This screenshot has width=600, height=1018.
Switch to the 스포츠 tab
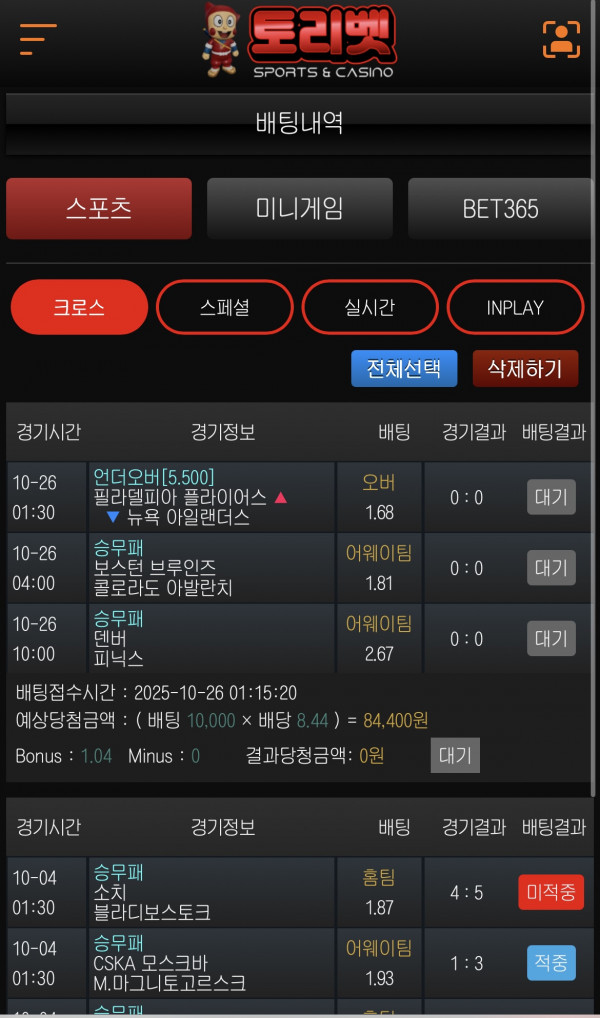tap(99, 208)
